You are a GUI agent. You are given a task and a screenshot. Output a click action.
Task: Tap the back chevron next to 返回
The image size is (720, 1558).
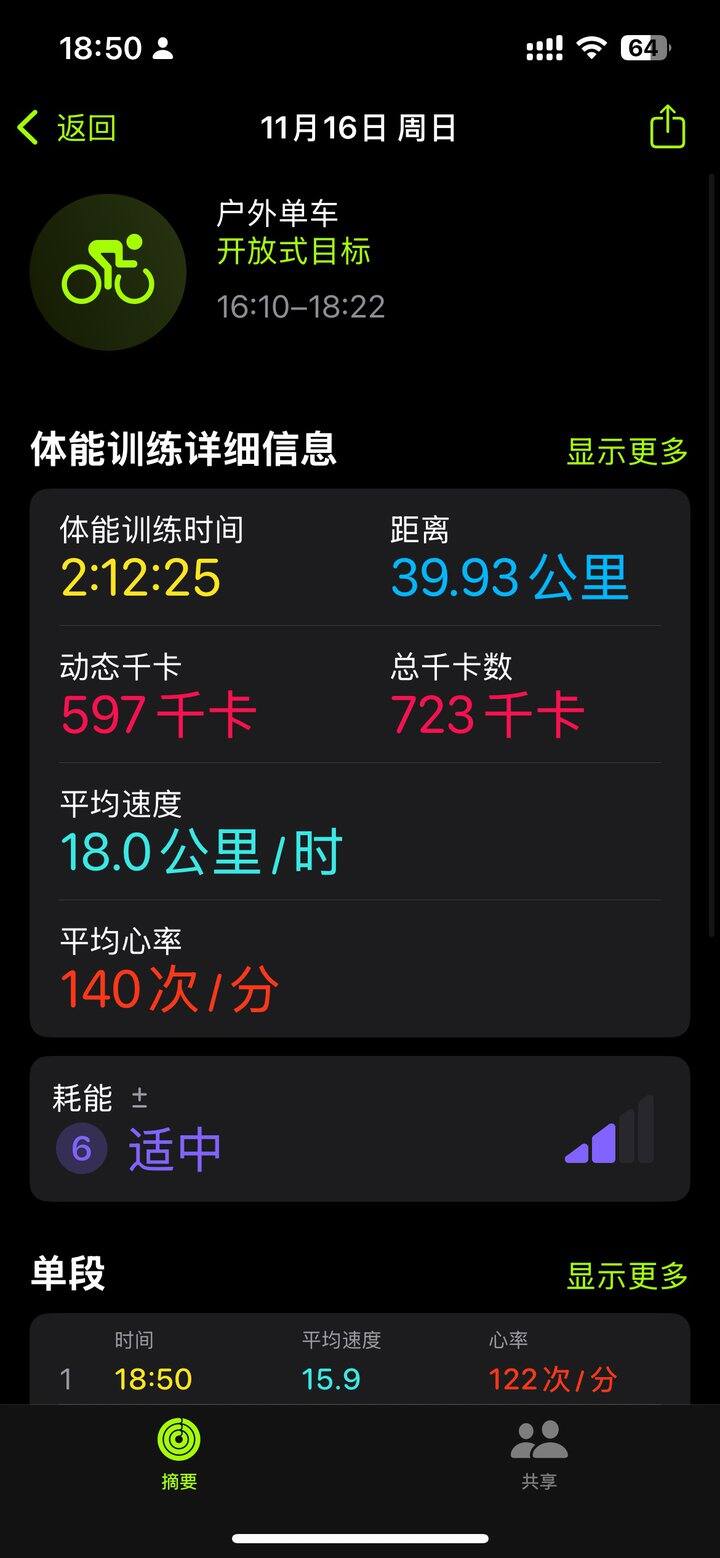(27, 127)
